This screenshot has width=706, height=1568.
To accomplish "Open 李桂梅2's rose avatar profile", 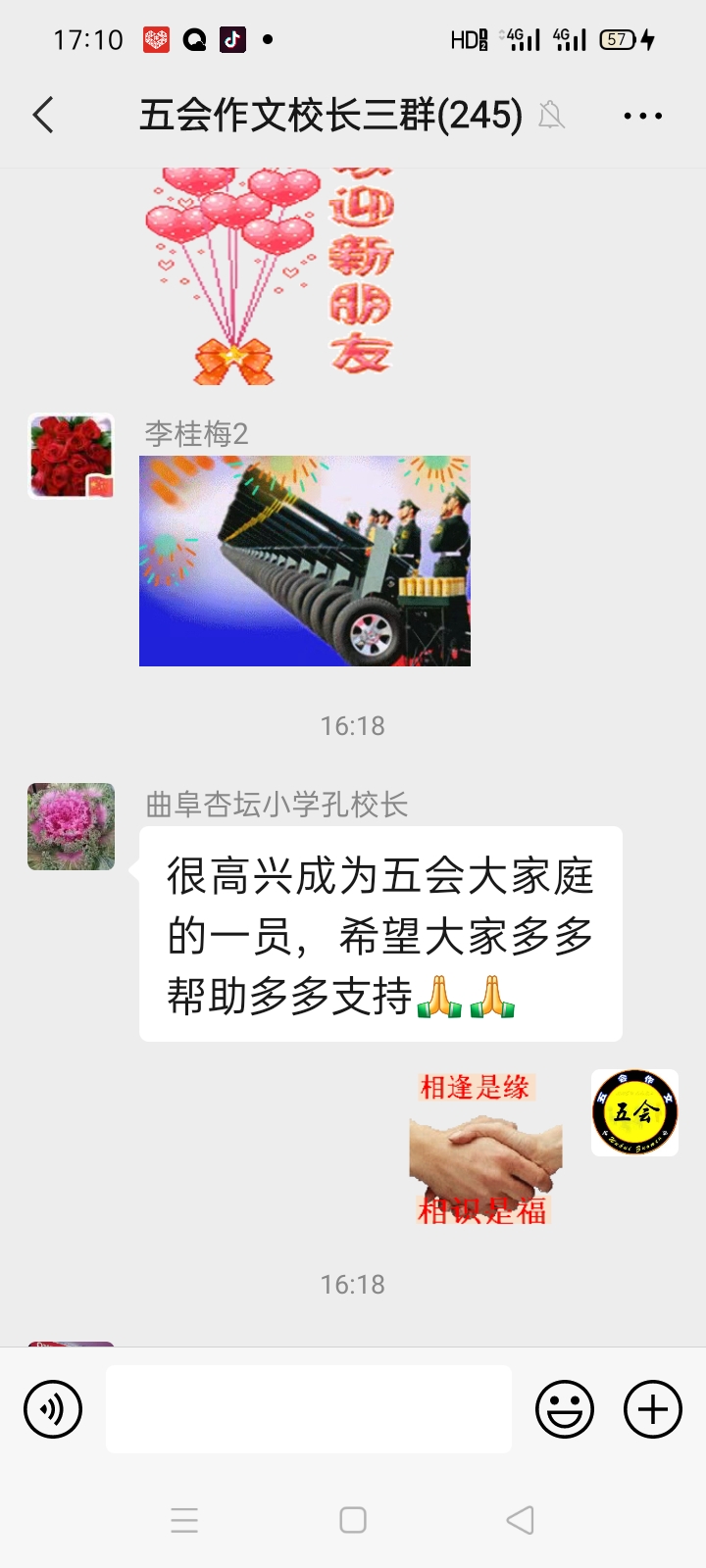I will pyautogui.click(x=71, y=457).
